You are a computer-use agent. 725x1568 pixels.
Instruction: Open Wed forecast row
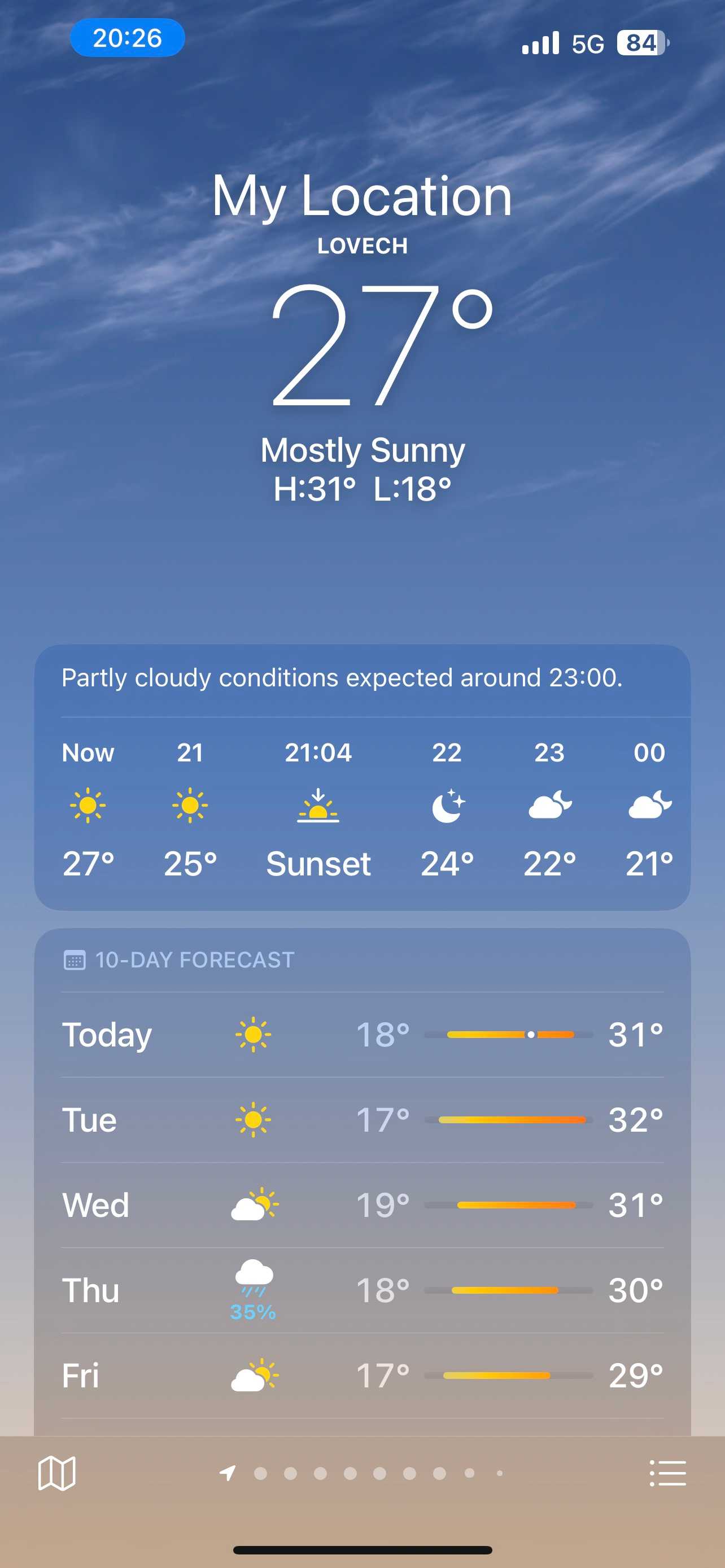point(362,1205)
